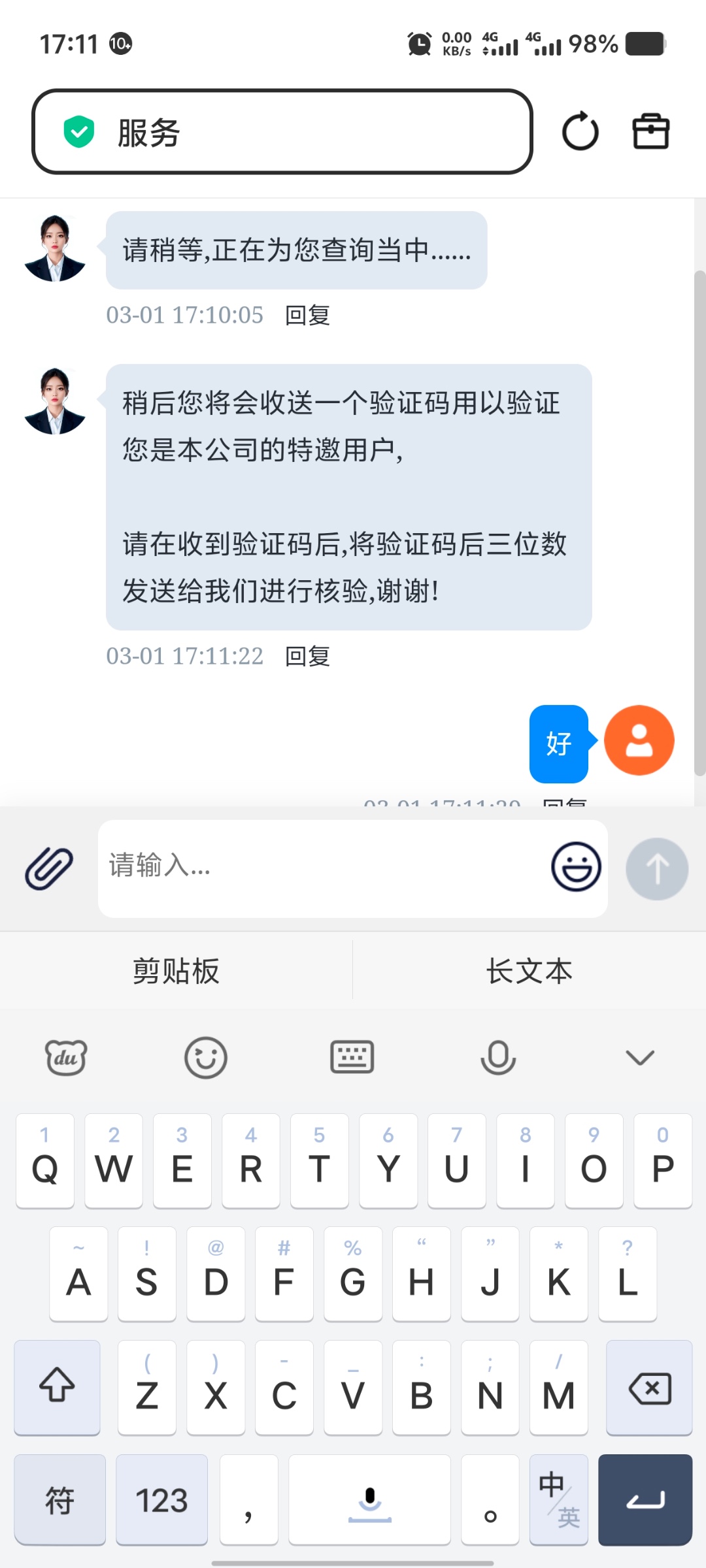
Task: Reload the page with the refresh icon
Action: point(580,132)
